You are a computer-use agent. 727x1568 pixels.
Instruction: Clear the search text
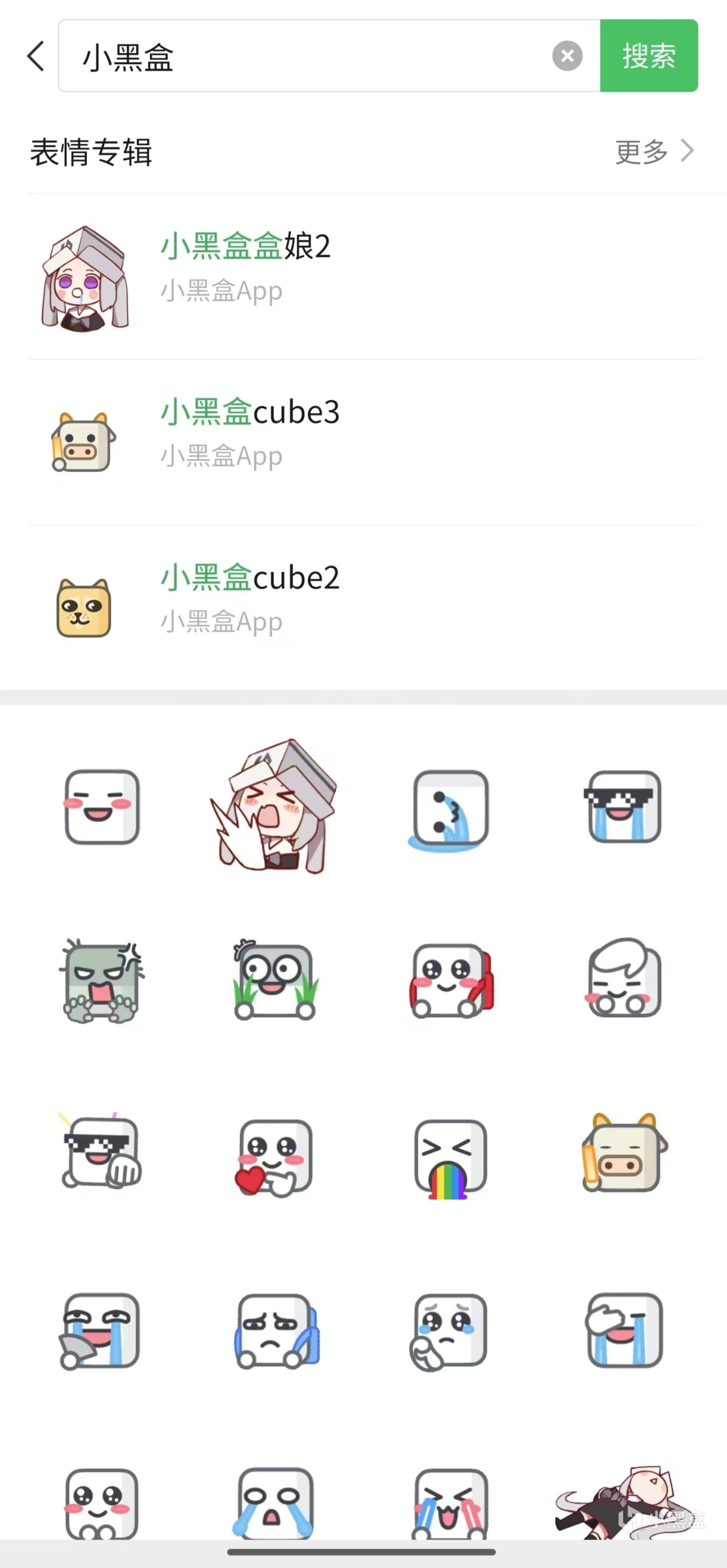[x=567, y=57]
